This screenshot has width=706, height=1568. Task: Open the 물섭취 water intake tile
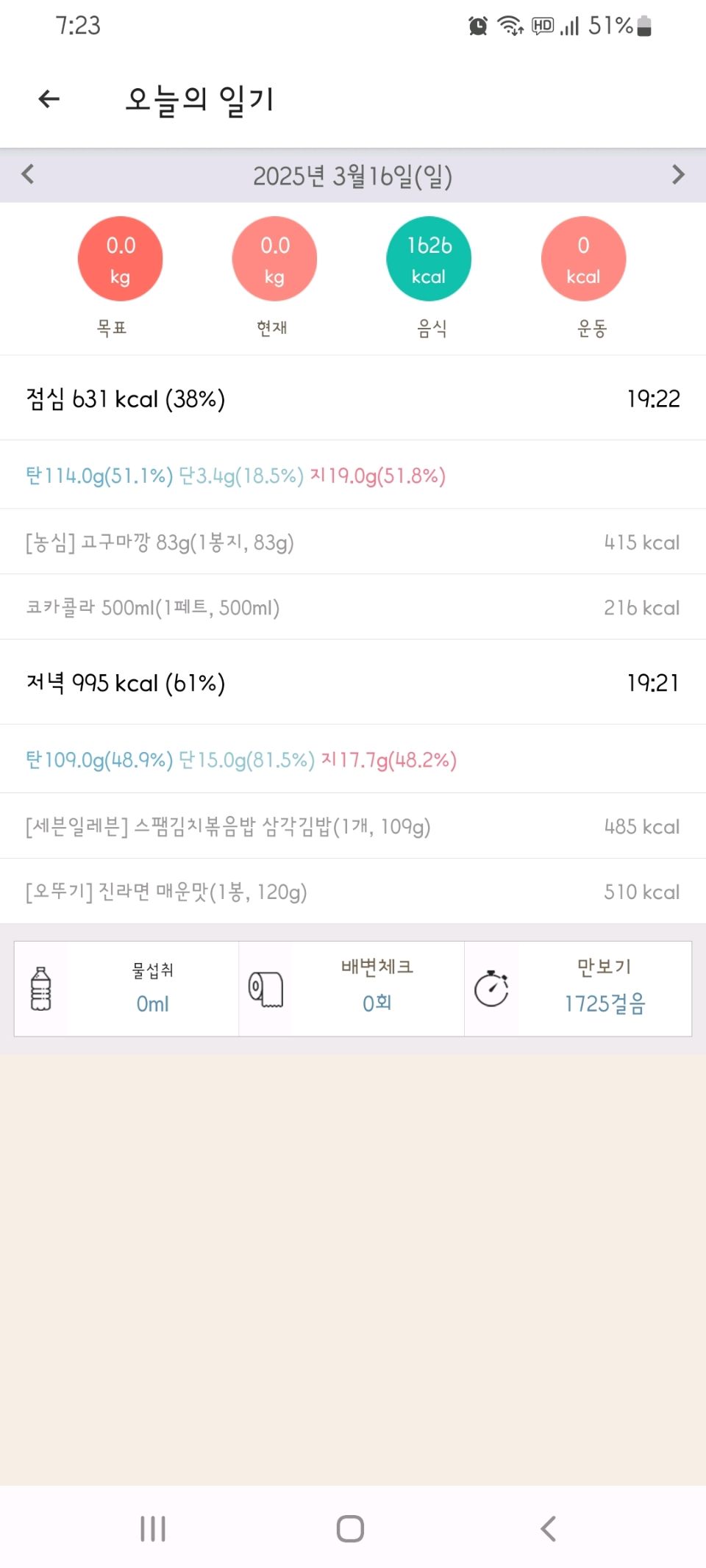click(x=127, y=989)
